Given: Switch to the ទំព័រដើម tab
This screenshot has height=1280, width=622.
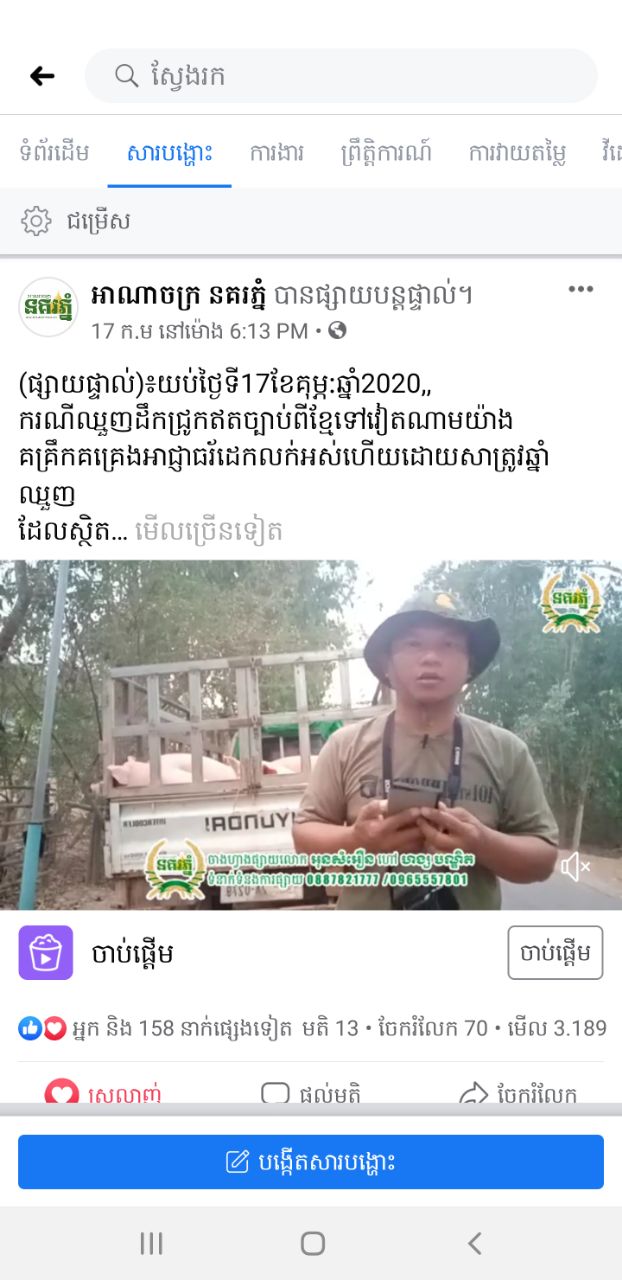Looking at the screenshot, I should coord(54,153).
